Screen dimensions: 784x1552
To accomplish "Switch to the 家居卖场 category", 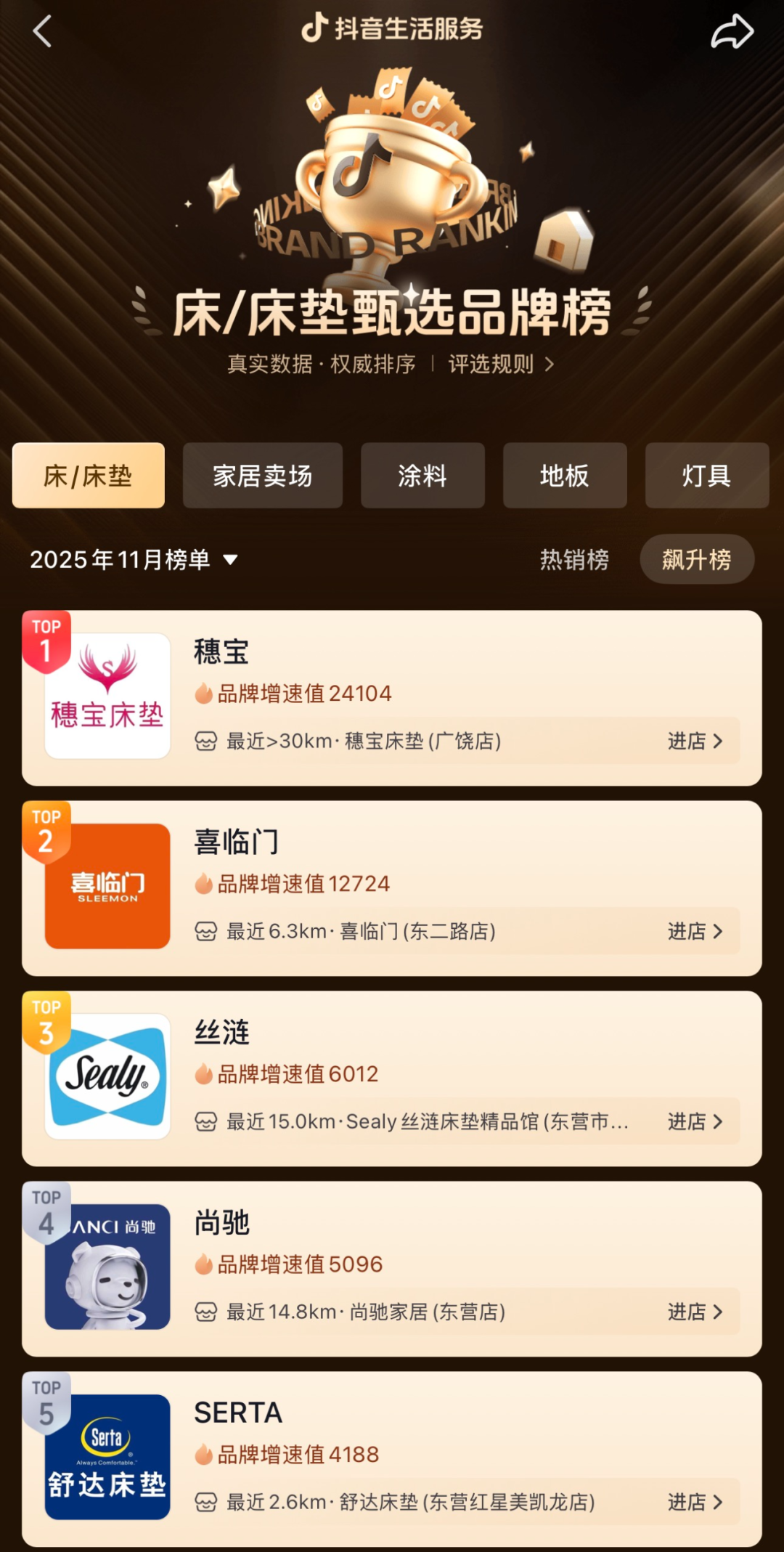I will point(262,476).
